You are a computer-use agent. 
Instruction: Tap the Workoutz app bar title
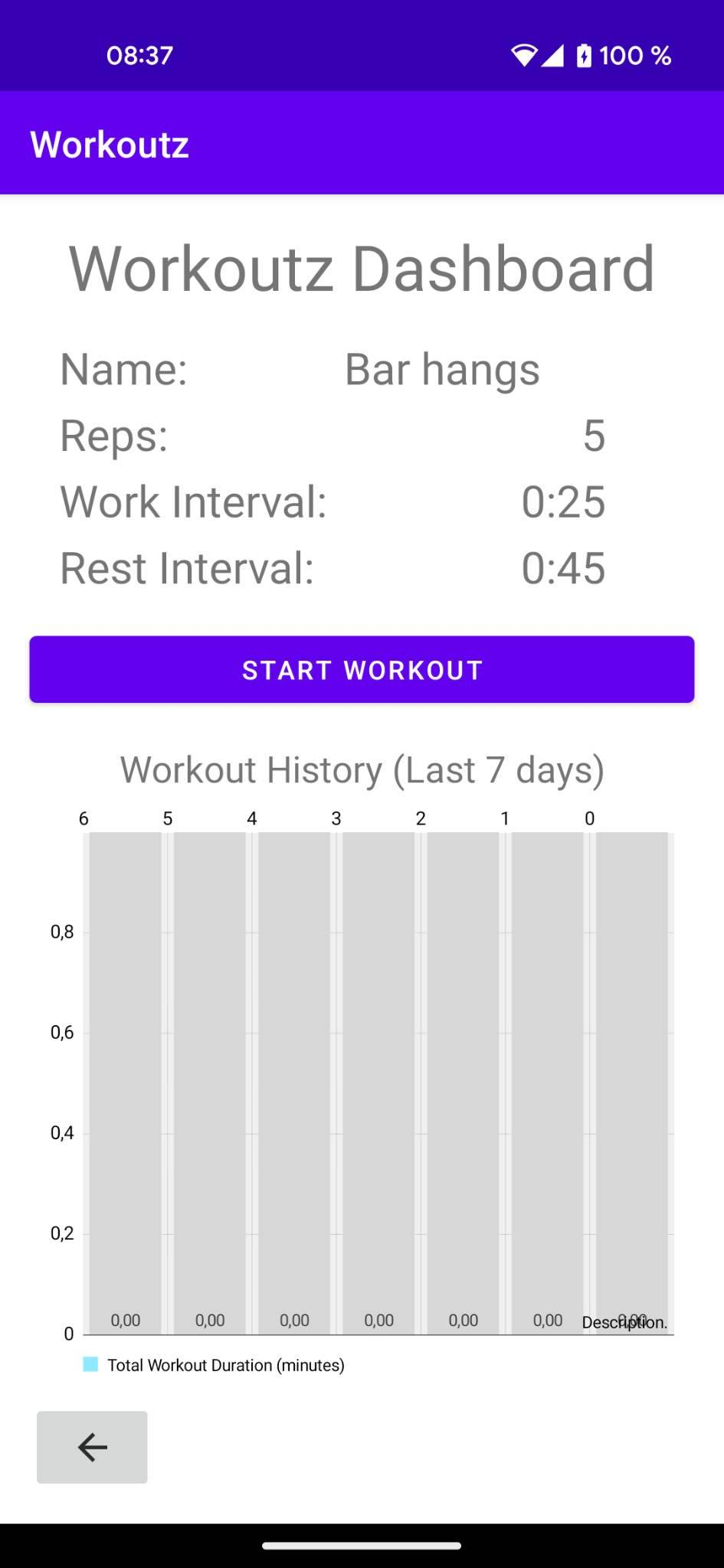110,143
